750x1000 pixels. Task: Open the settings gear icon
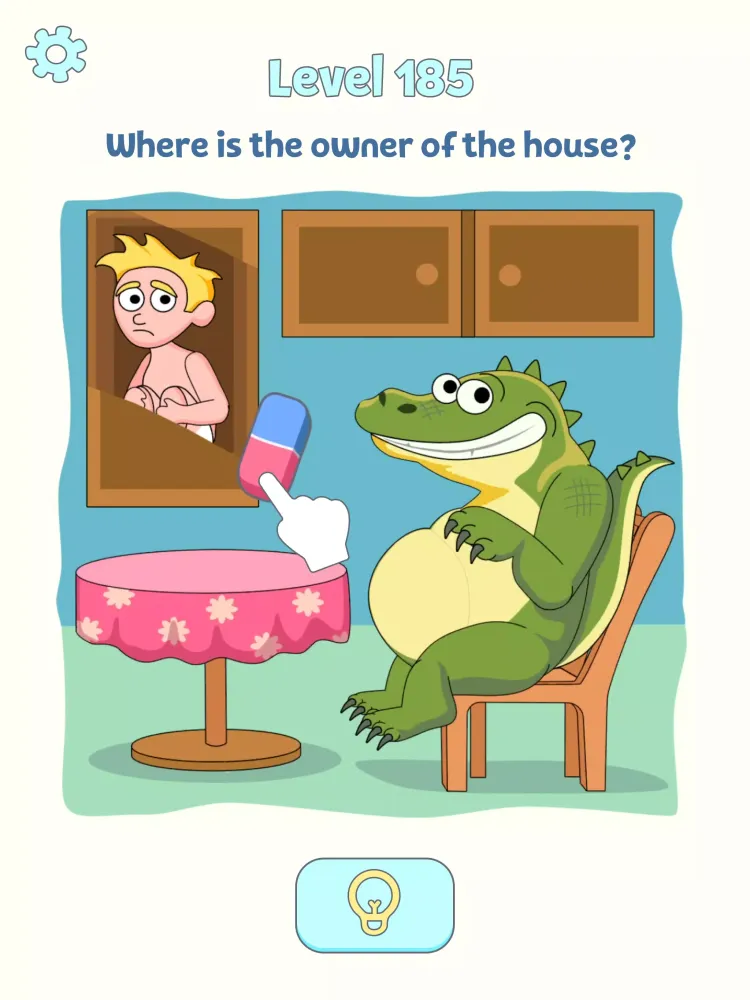click(x=56, y=54)
